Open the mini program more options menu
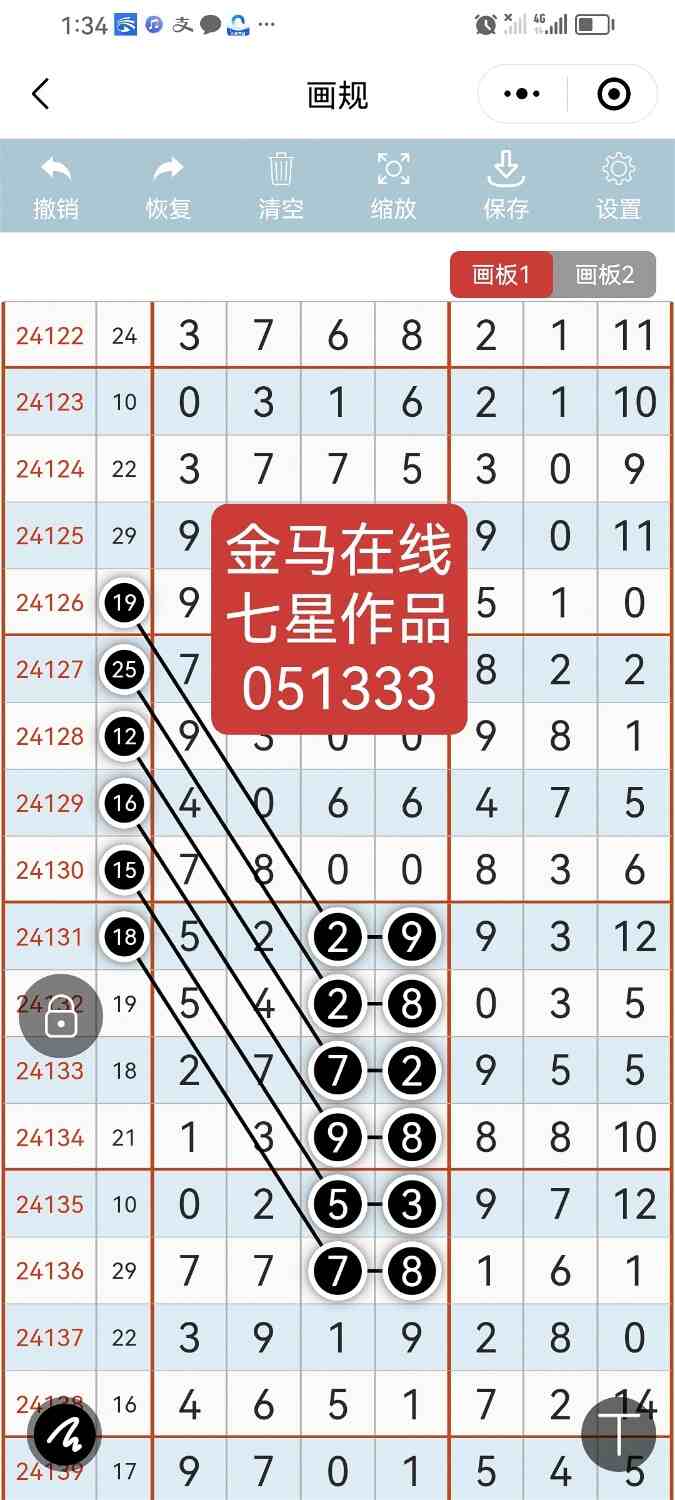 pyautogui.click(x=522, y=95)
